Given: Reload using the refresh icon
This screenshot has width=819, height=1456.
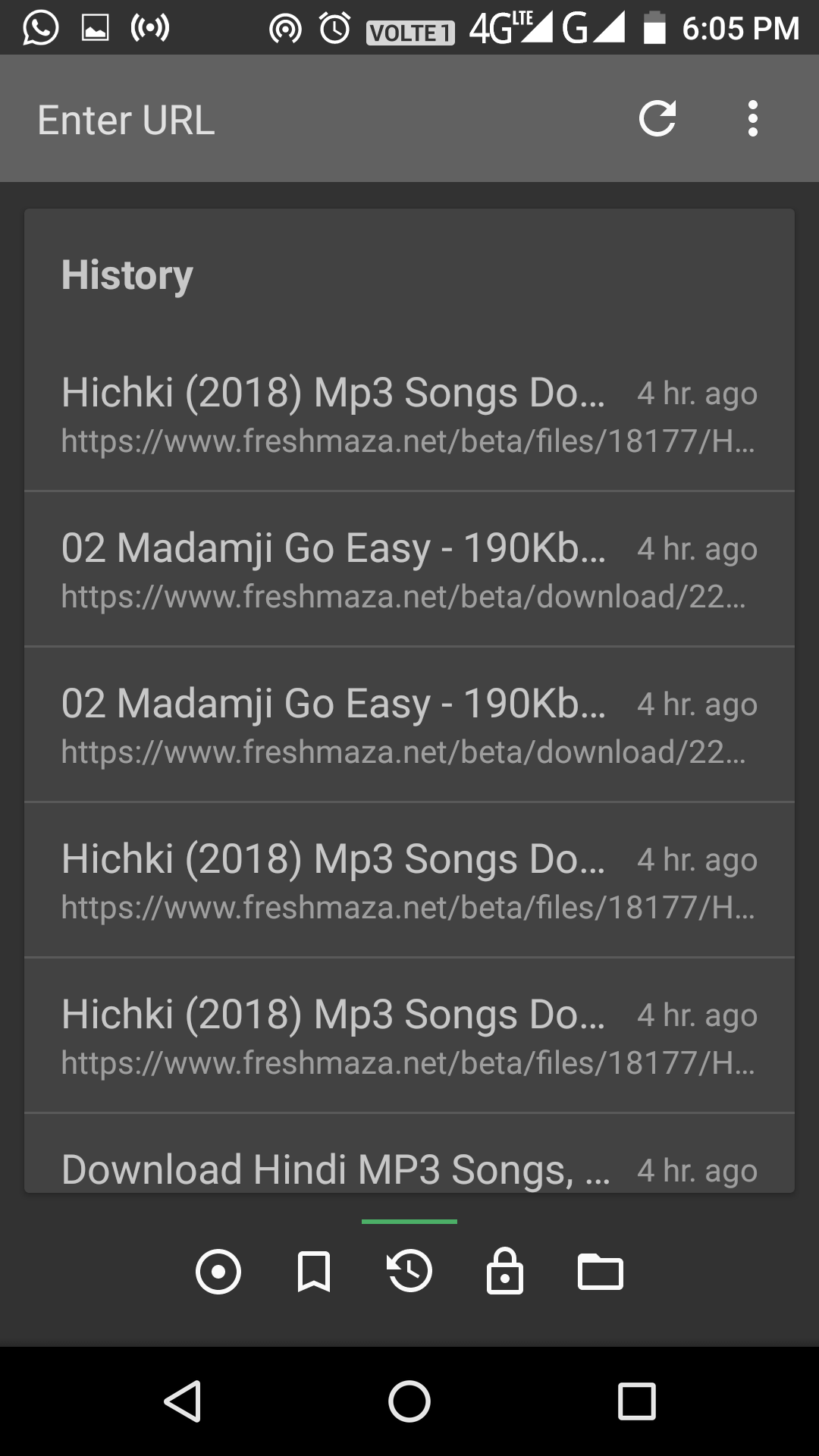Looking at the screenshot, I should coord(657,119).
